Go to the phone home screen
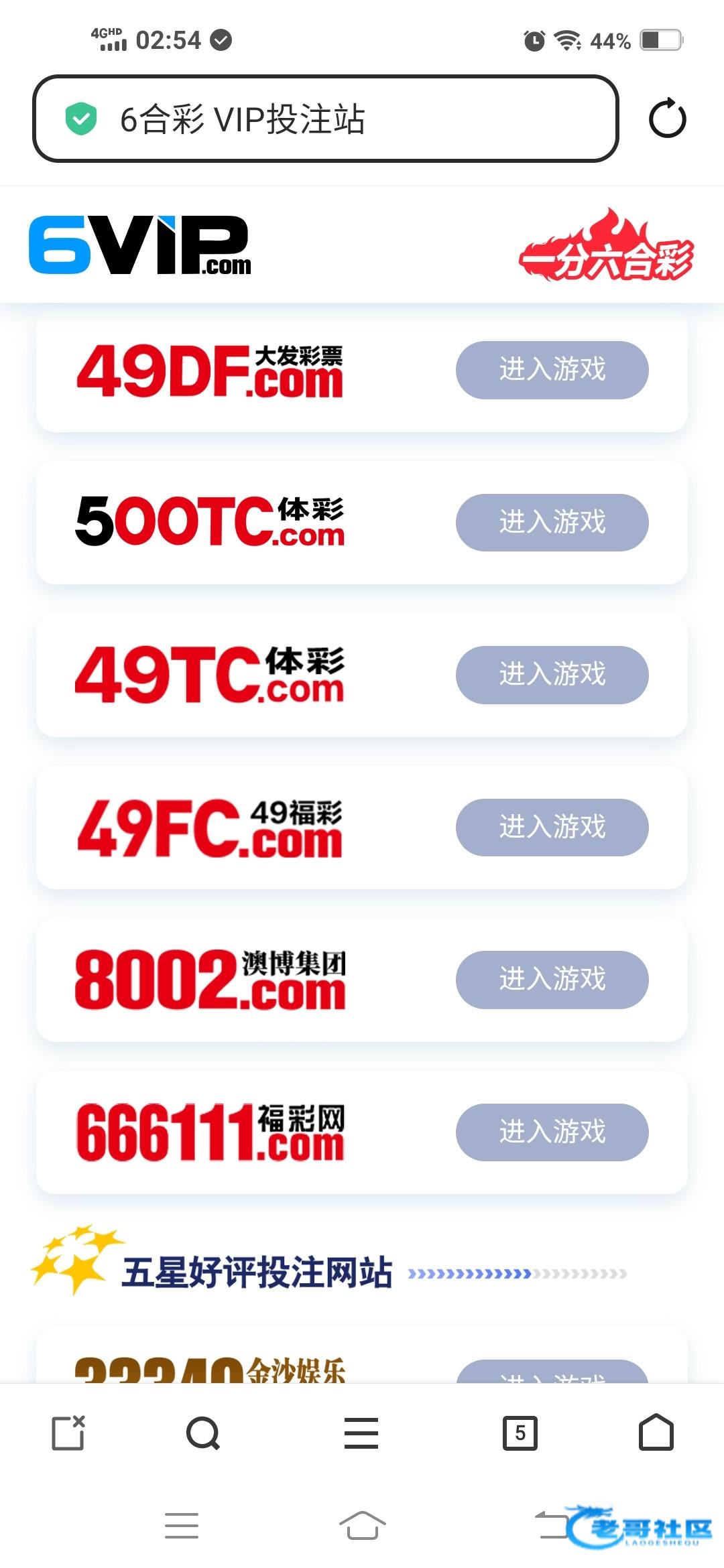This screenshot has width=724, height=1568. pos(362,1526)
